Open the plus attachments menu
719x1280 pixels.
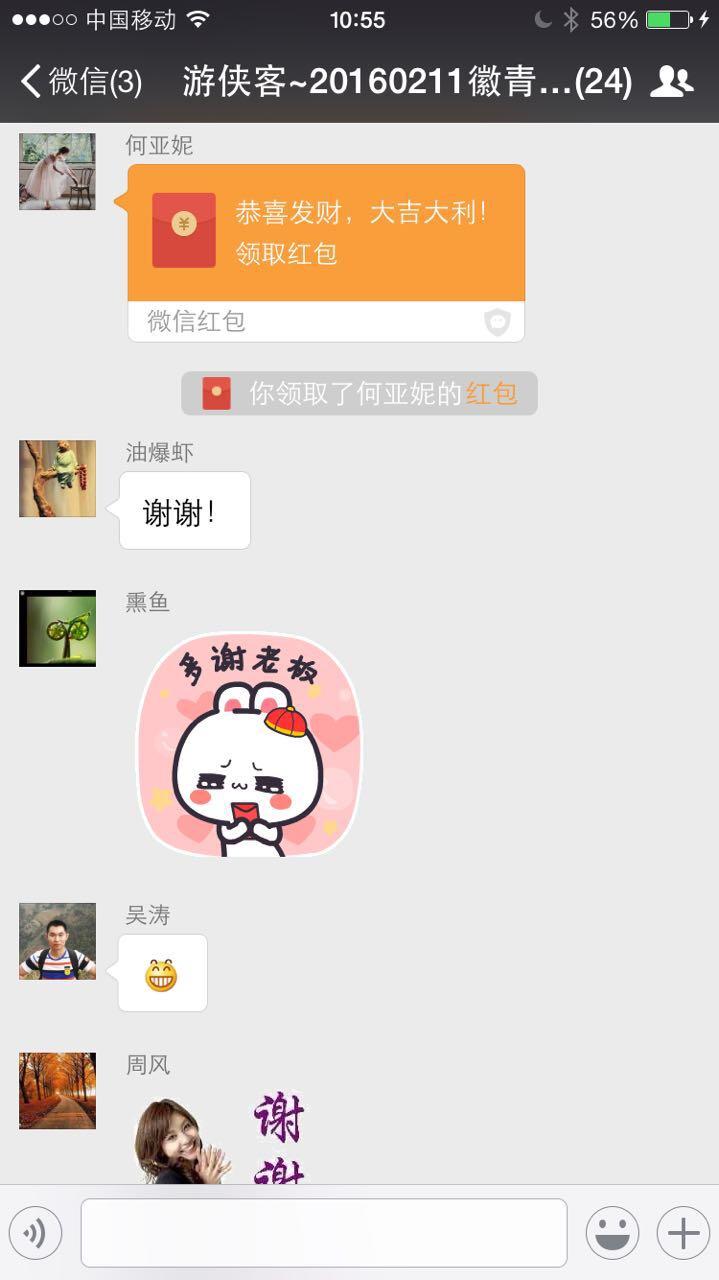point(683,1233)
